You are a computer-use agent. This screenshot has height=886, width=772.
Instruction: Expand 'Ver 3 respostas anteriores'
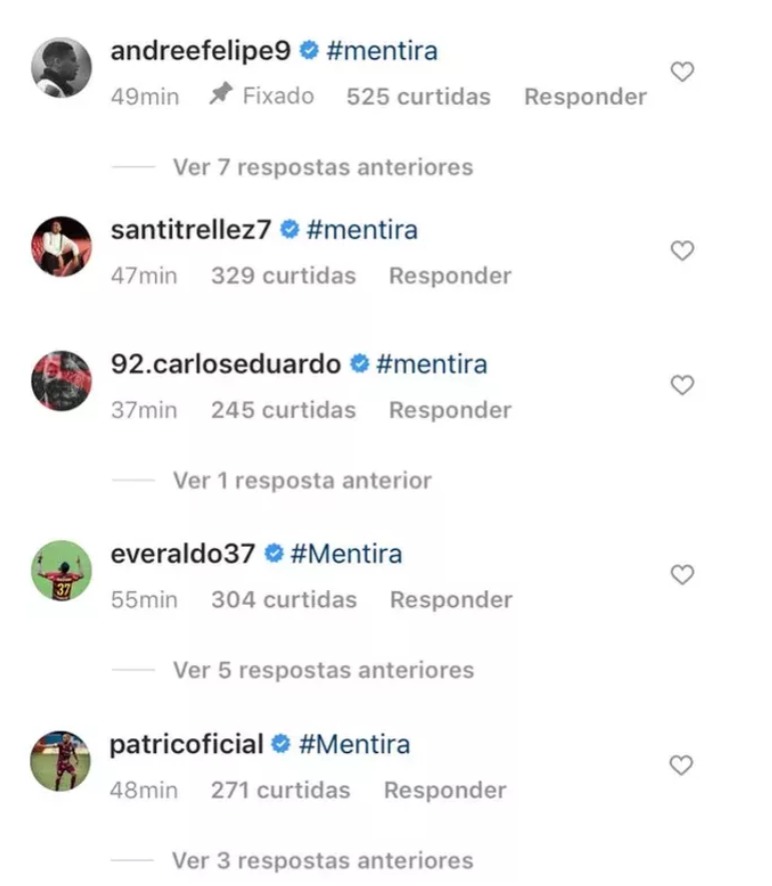pos(322,860)
